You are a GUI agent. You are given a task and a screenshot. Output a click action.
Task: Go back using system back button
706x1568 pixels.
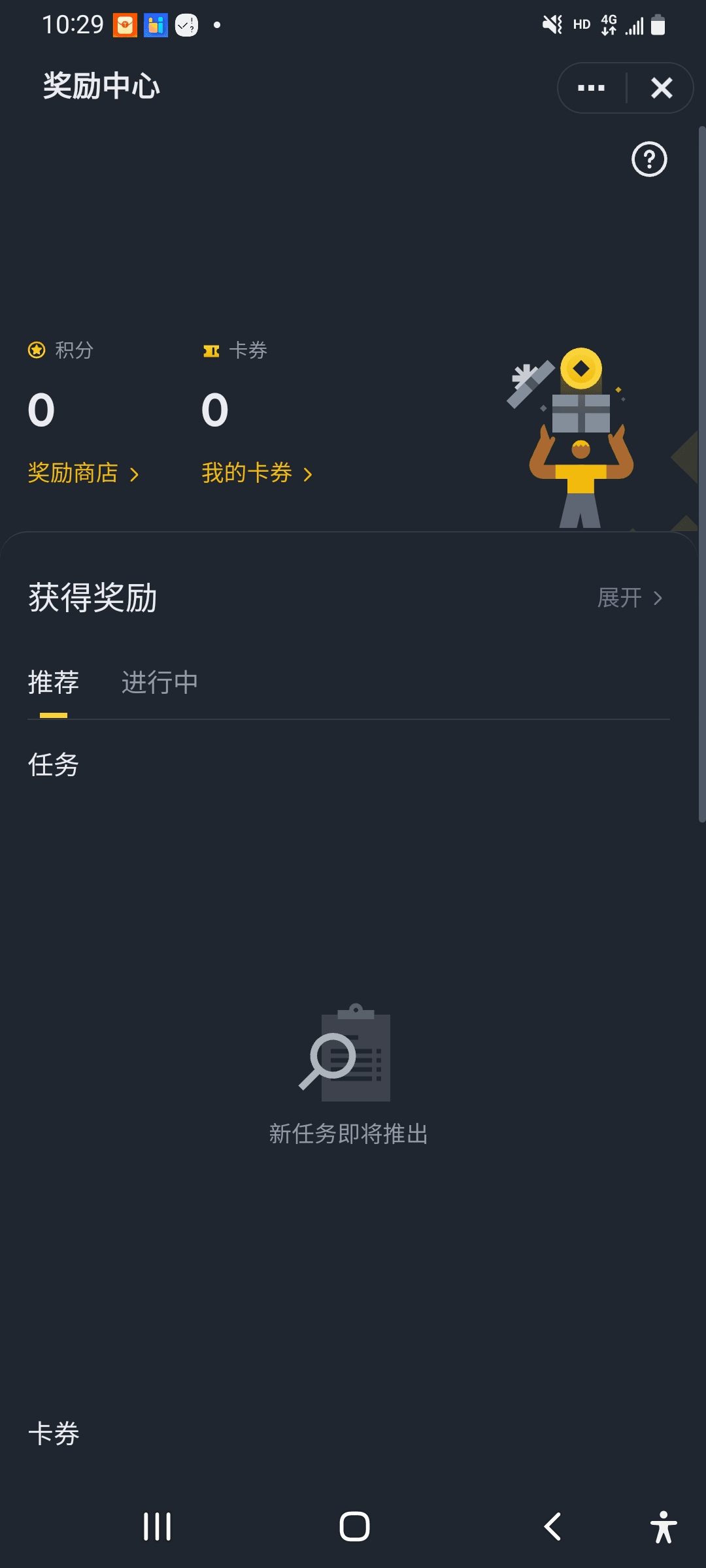[x=552, y=1527]
